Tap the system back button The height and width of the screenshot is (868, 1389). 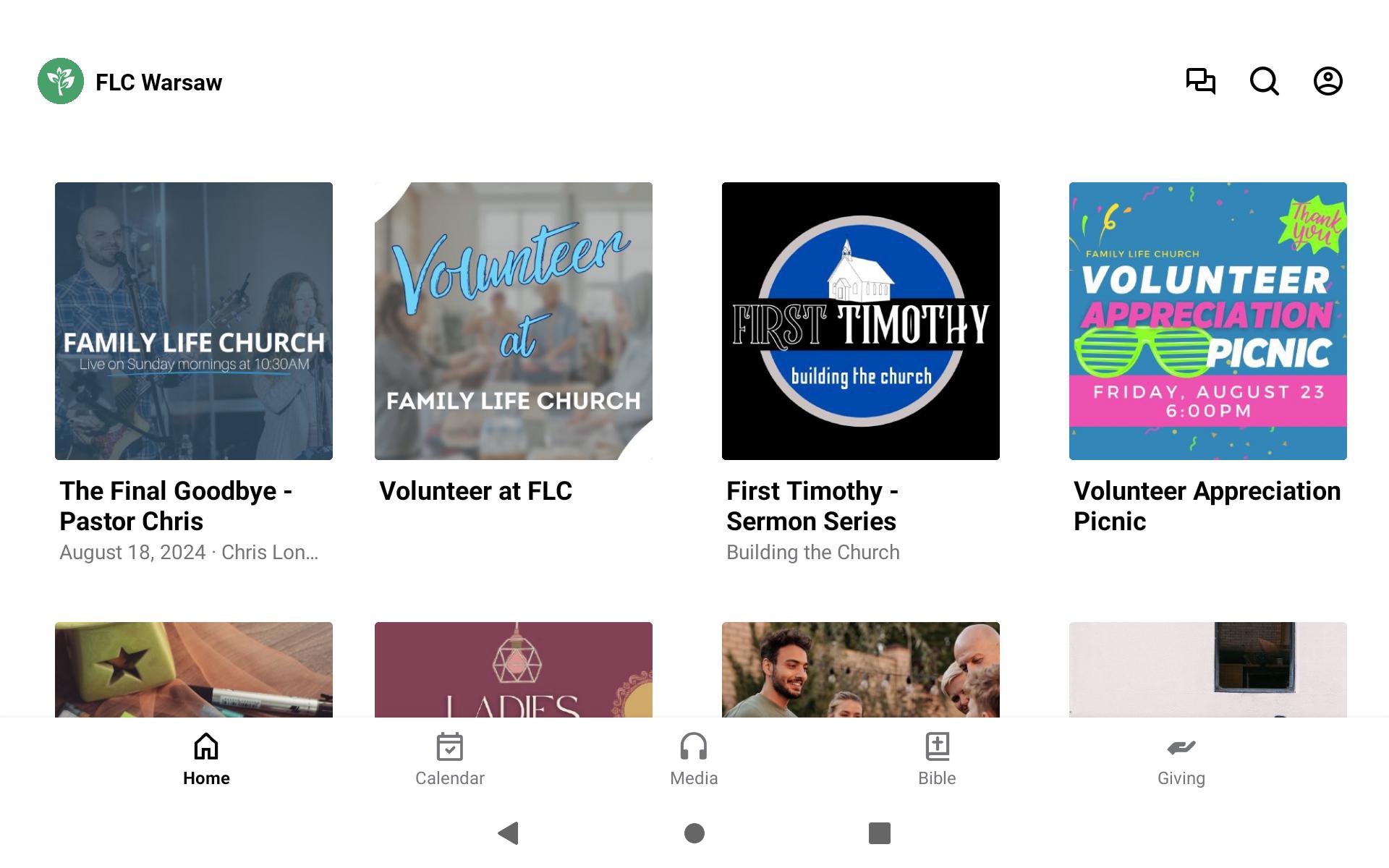click(x=509, y=833)
